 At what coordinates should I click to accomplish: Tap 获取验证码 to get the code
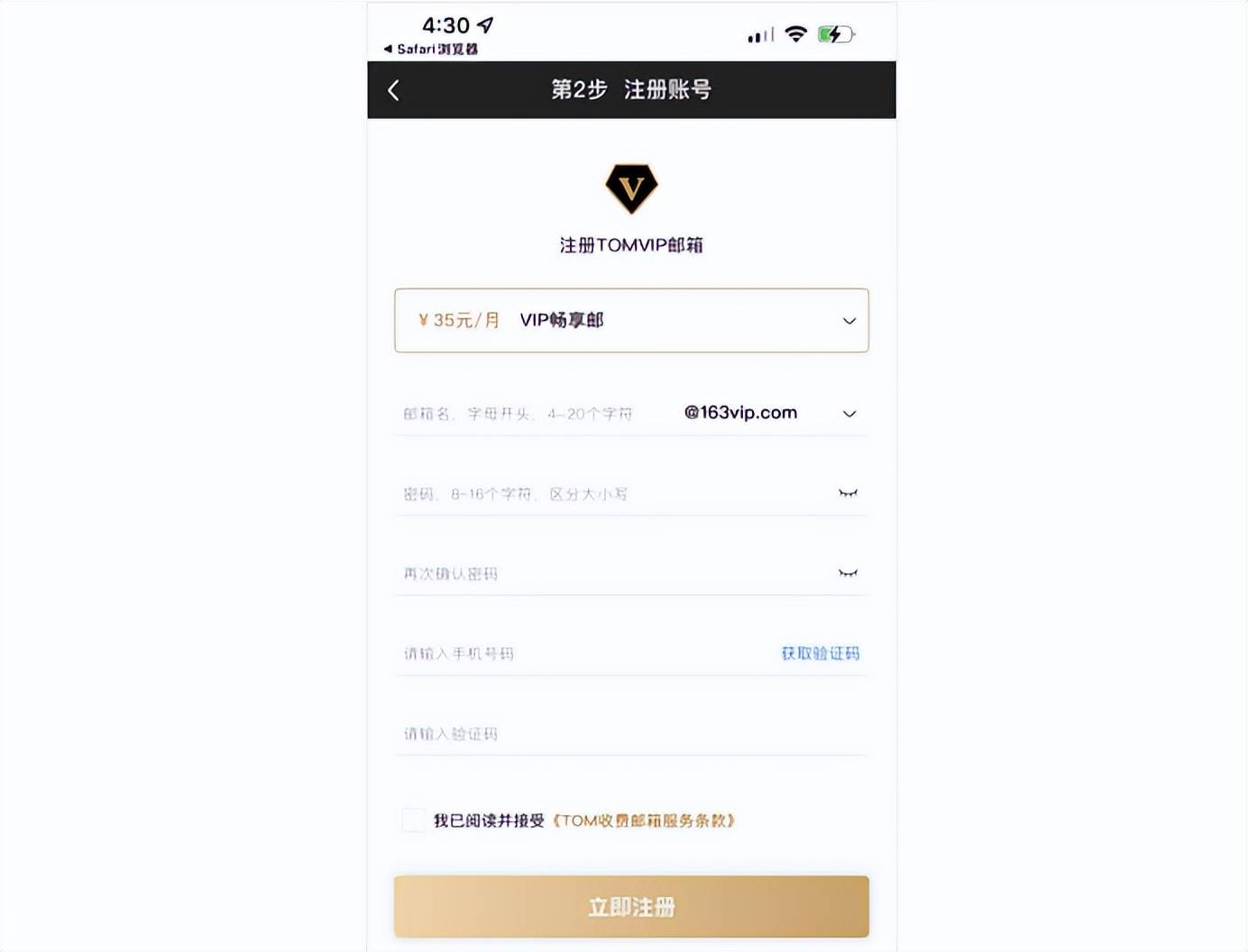pos(820,654)
